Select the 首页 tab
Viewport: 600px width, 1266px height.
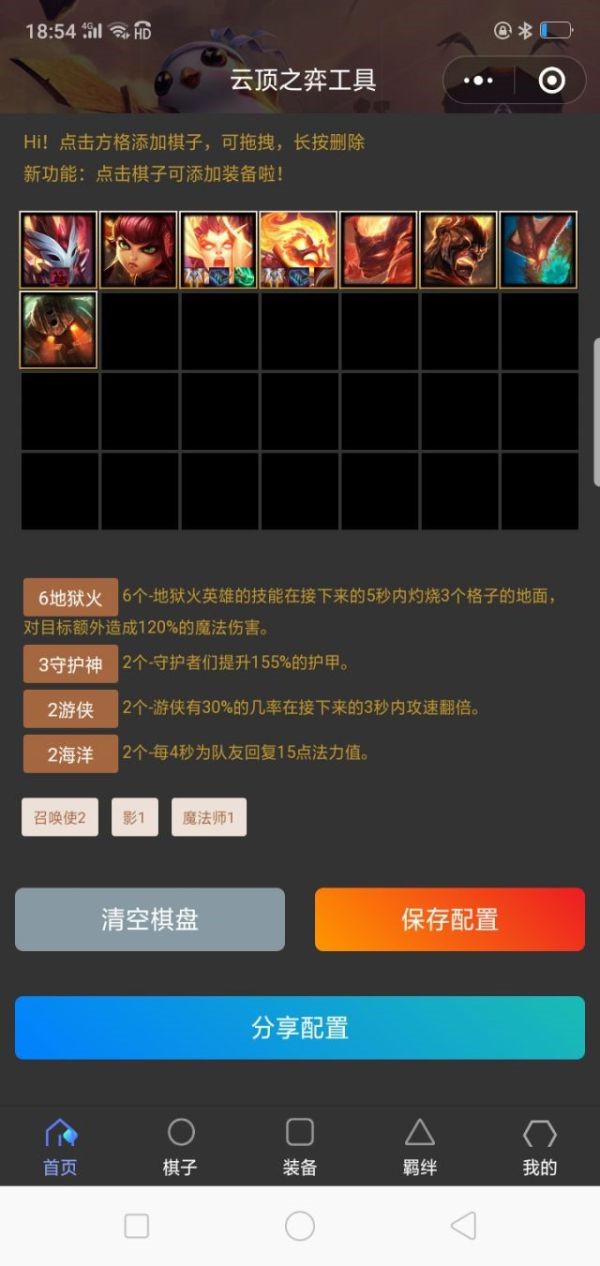point(60,1146)
